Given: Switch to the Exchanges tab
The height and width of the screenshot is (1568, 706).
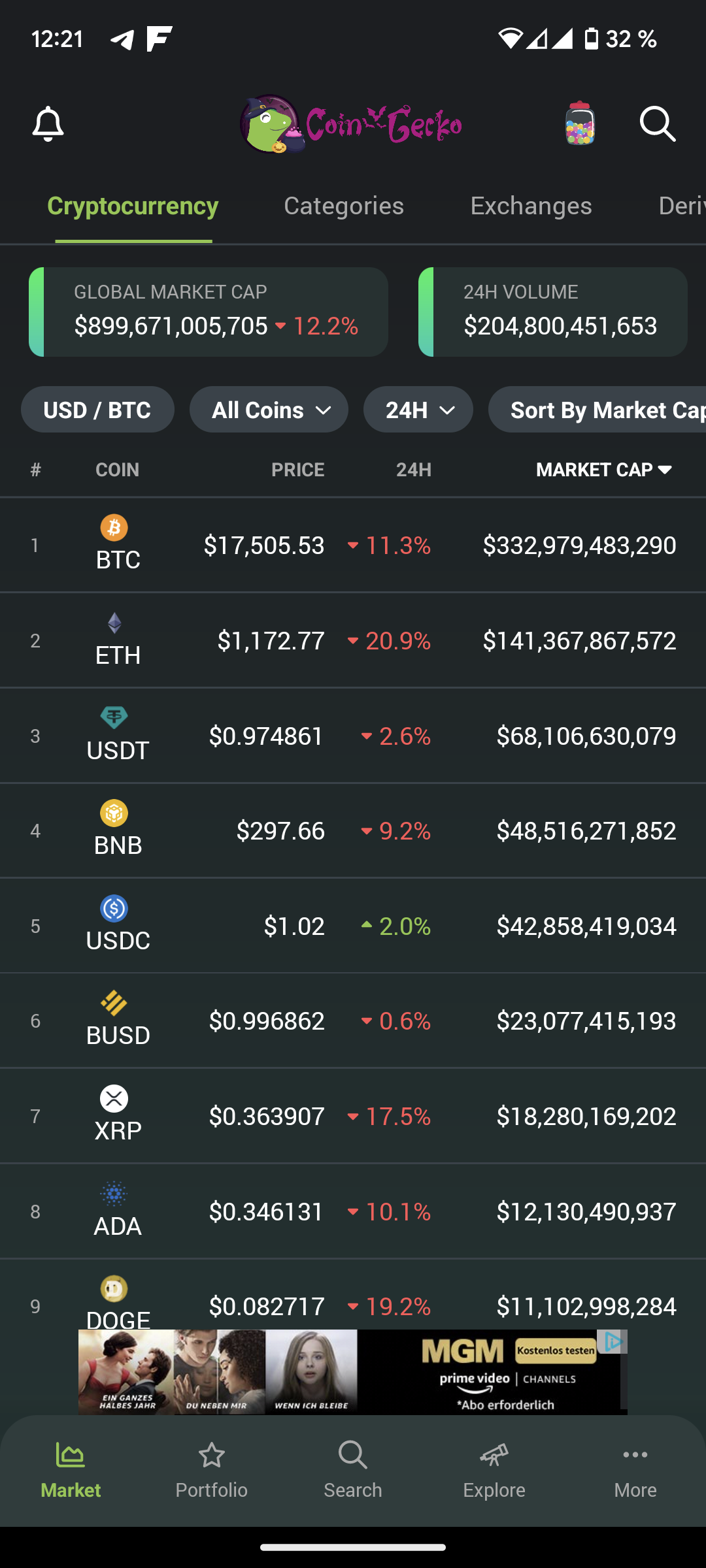Looking at the screenshot, I should (531, 206).
